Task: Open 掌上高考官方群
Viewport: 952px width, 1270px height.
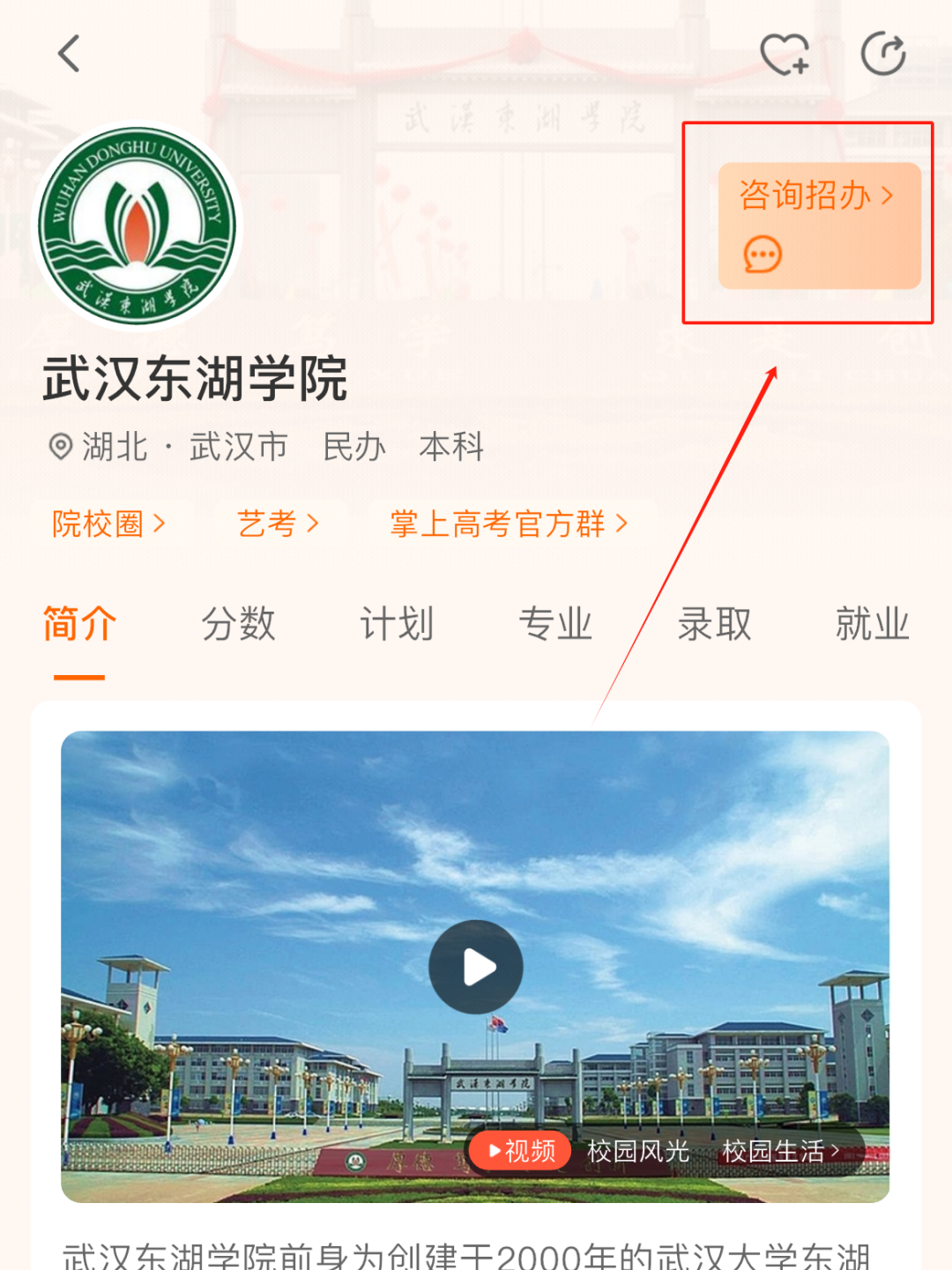Action: (x=509, y=524)
